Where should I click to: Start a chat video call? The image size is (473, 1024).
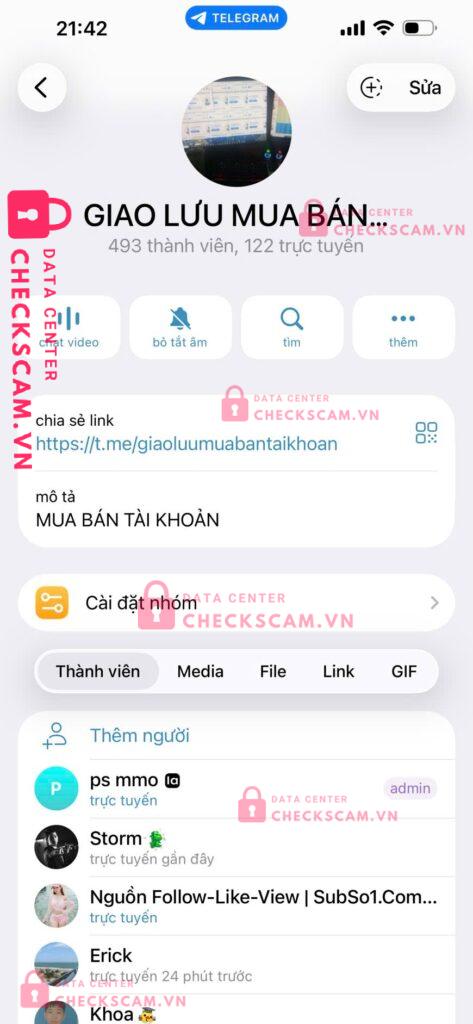tap(69, 327)
